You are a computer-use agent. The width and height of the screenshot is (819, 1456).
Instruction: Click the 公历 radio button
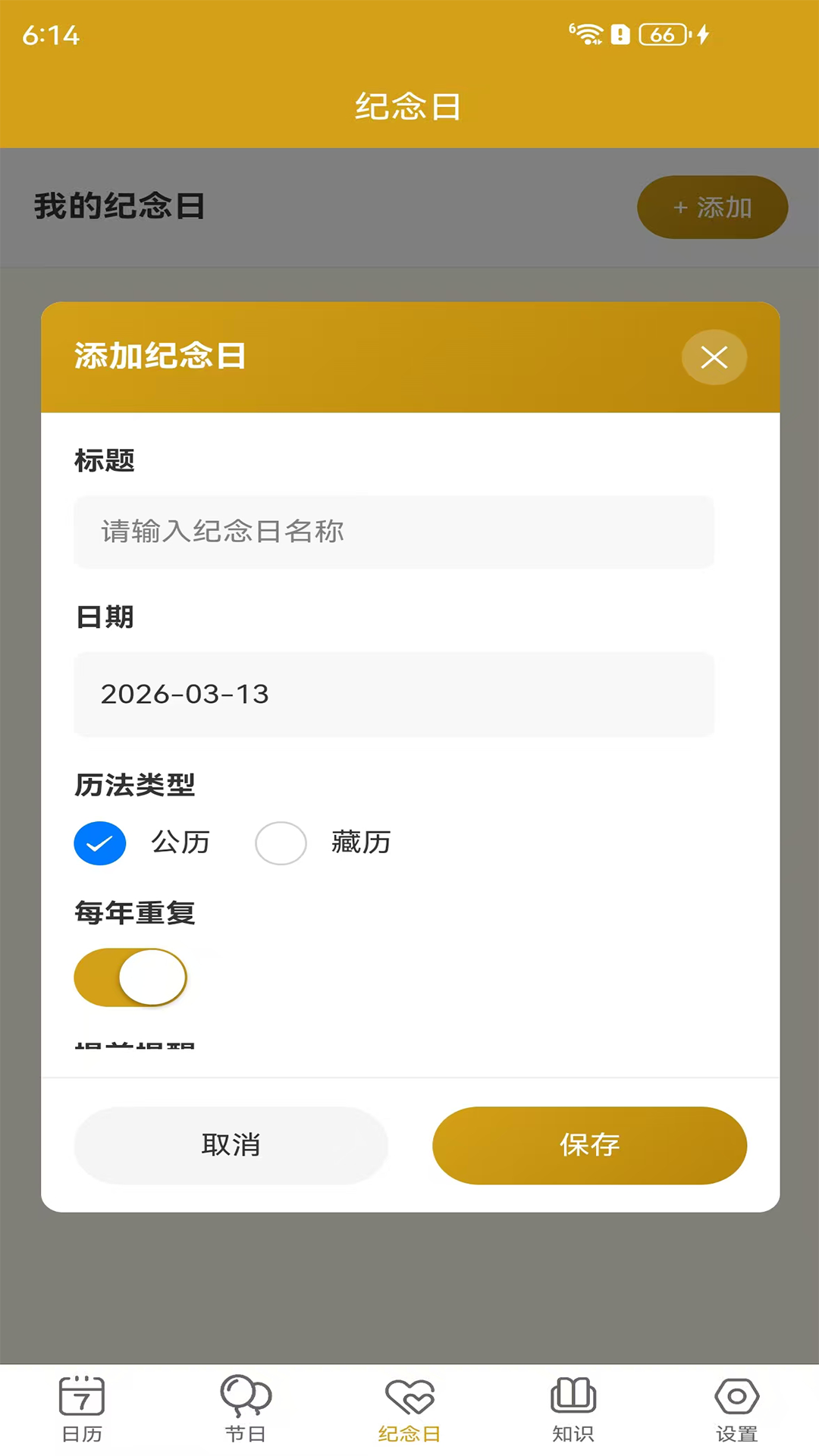(x=99, y=843)
